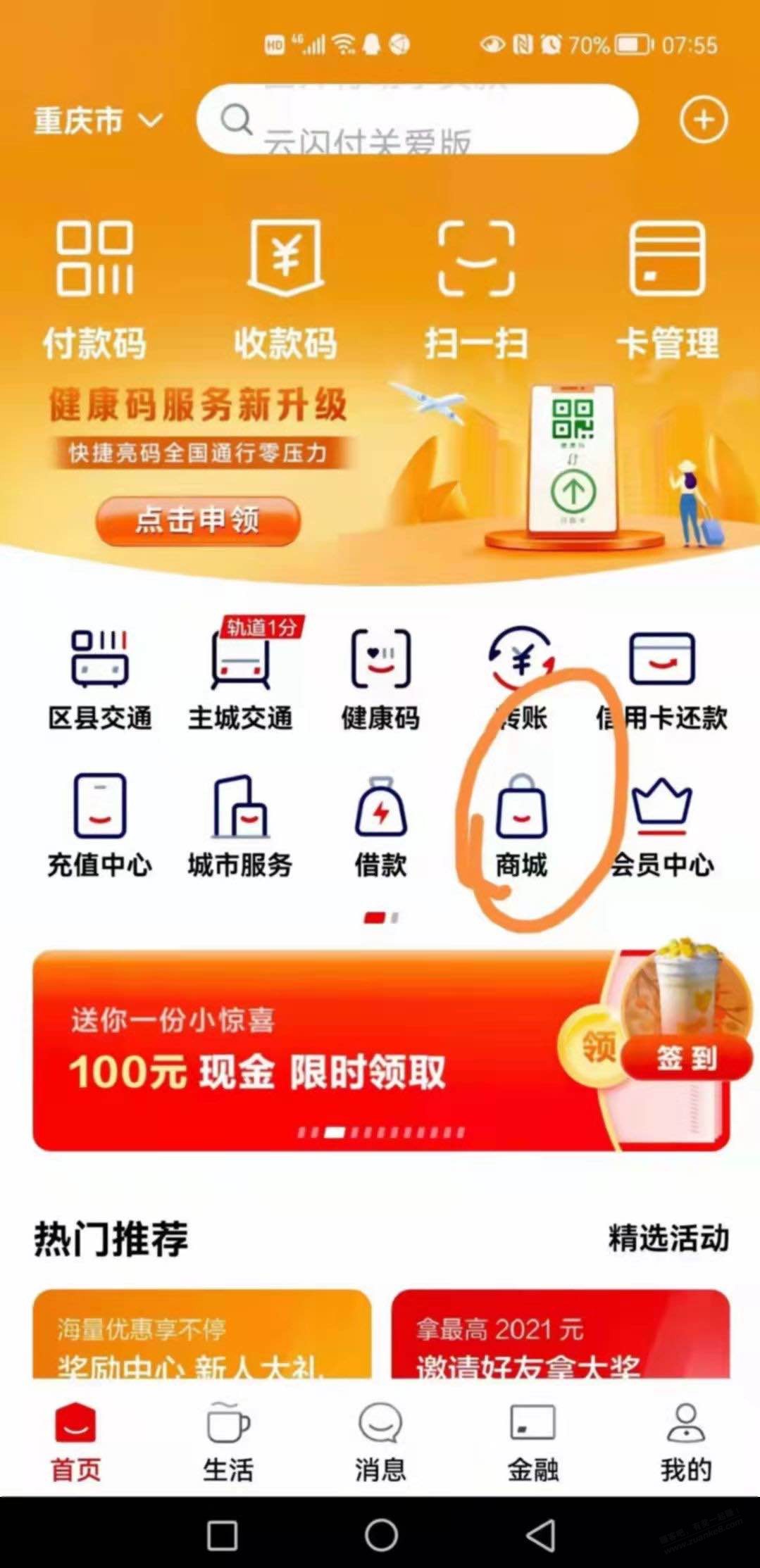Open the plus add menu
Image resolution: width=760 pixels, height=1568 pixels.
[x=703, y=120]
